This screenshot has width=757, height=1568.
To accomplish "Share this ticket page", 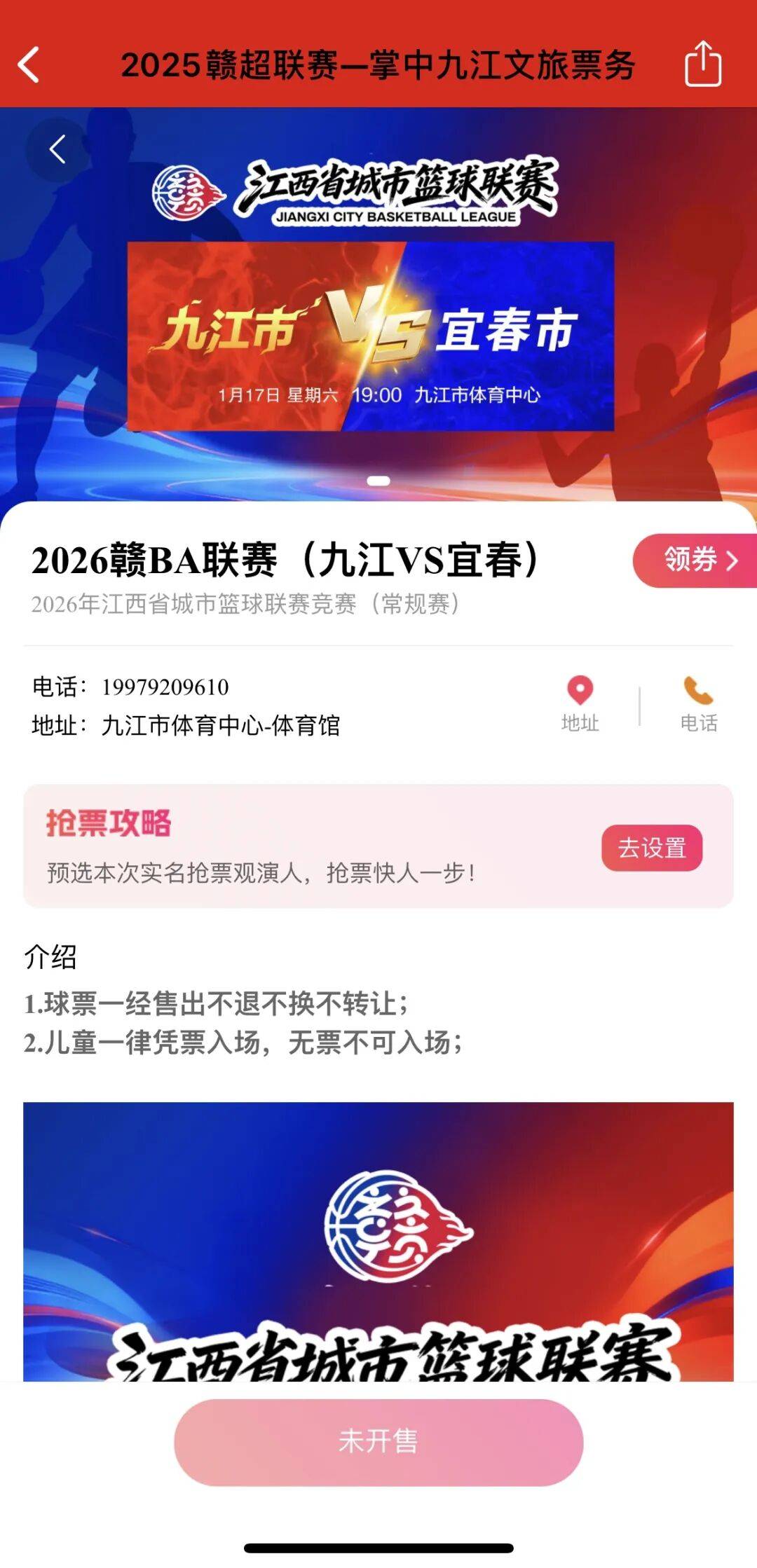I will [x=702, y=64].
